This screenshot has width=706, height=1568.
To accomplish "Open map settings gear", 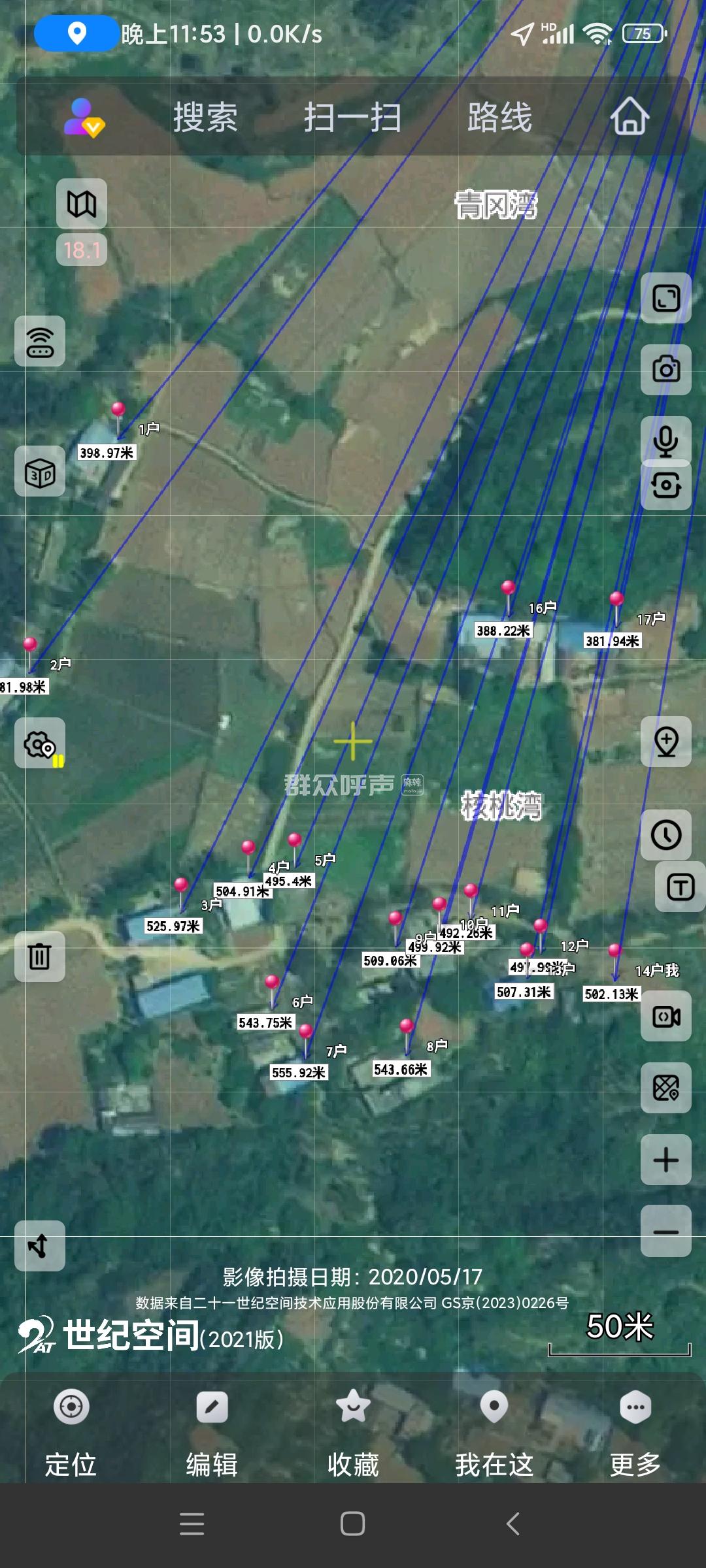I will tap(40, 743).
